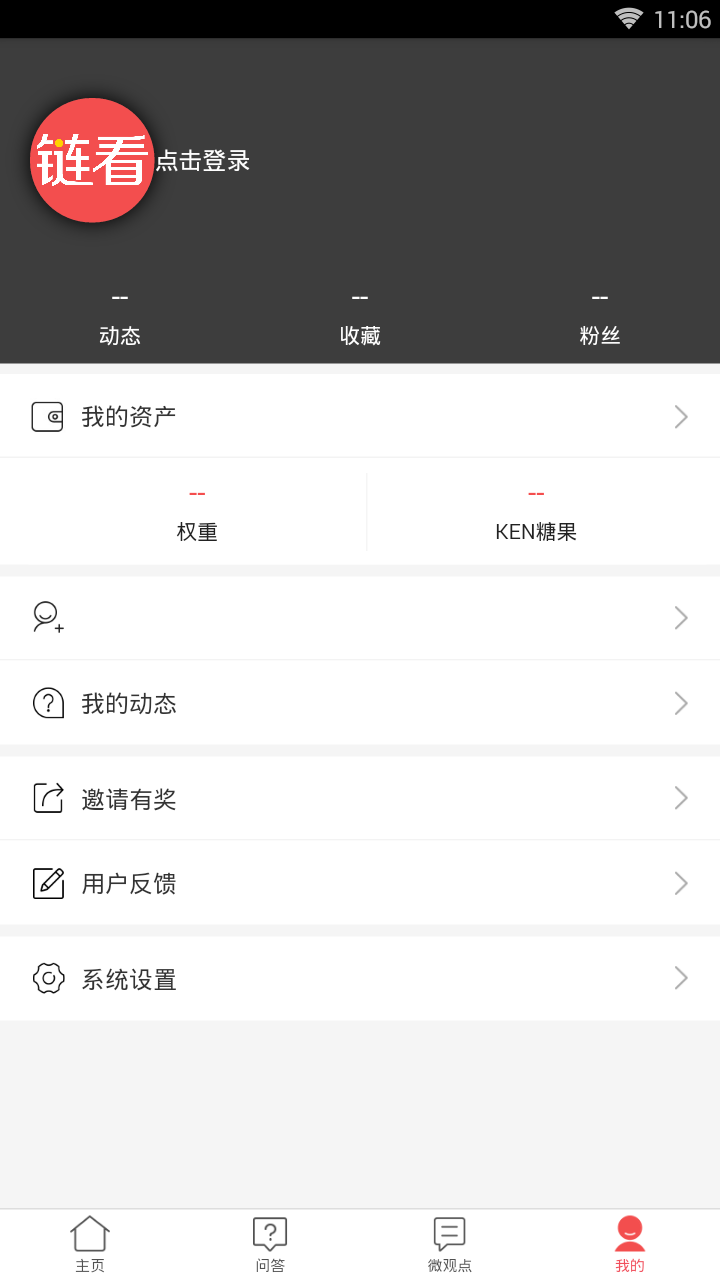
Task: Tap the 链看 app avatar logo
Action: point(91,159)
